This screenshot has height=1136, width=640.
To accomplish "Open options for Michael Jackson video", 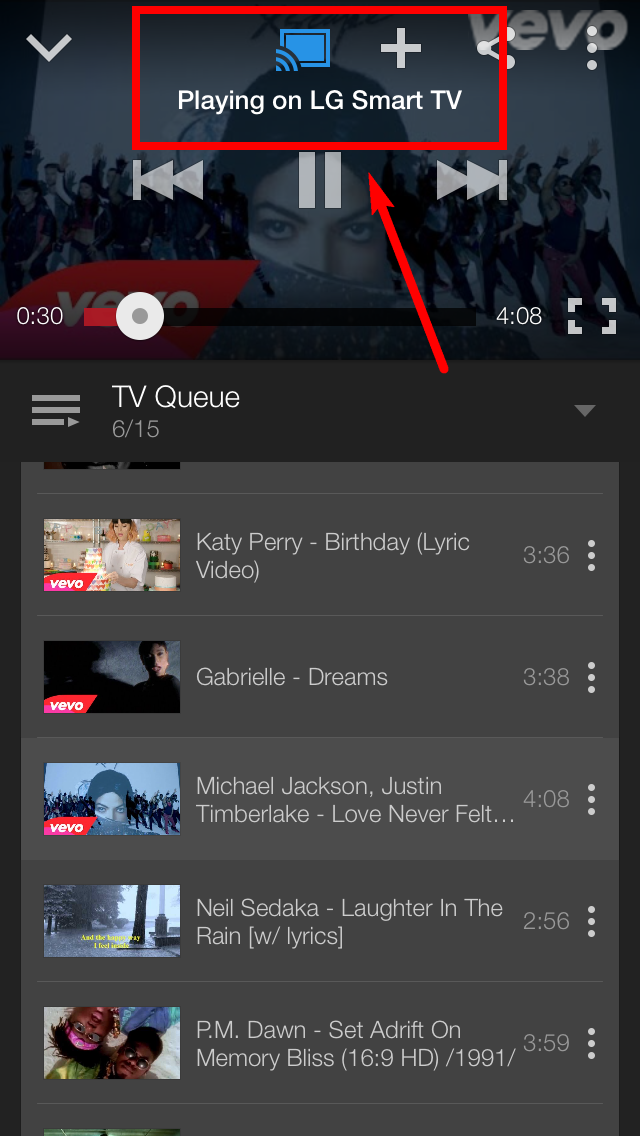I will pos(591,799).
